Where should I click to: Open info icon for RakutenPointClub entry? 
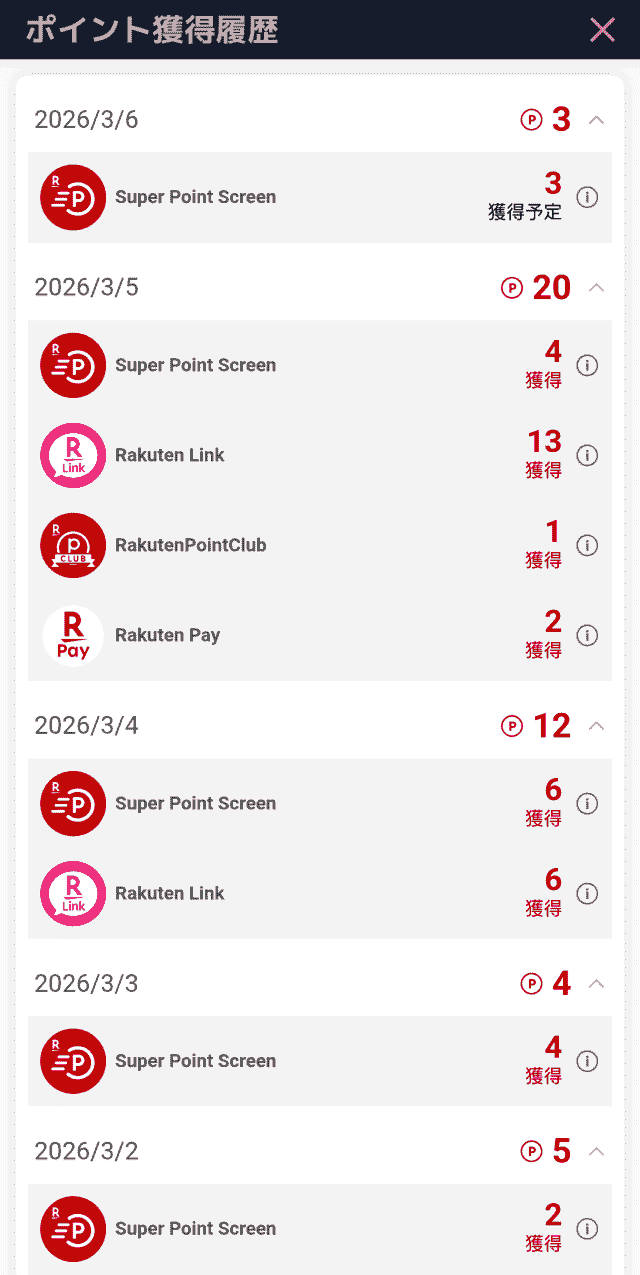click(588, 545)
